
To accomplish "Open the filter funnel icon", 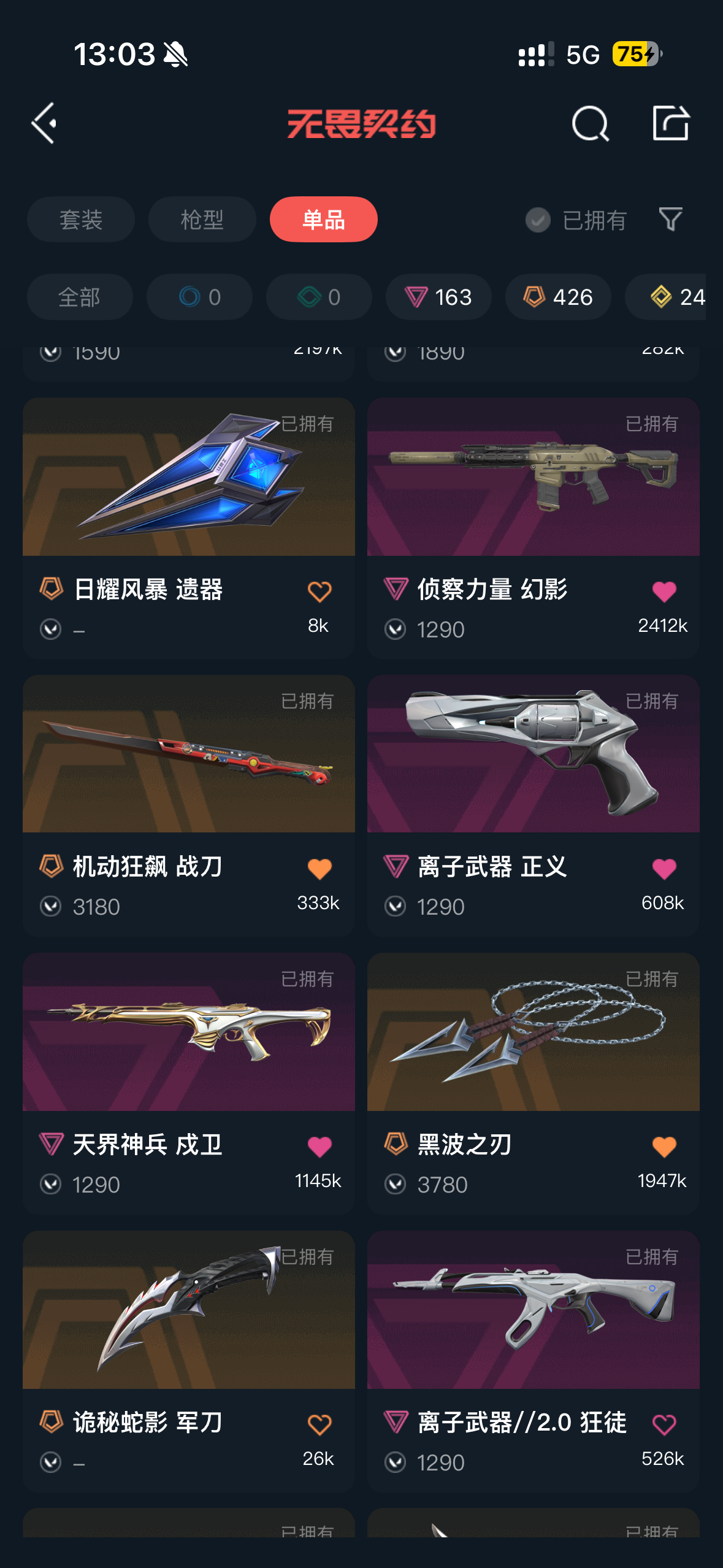I will [x=670, y=219].
